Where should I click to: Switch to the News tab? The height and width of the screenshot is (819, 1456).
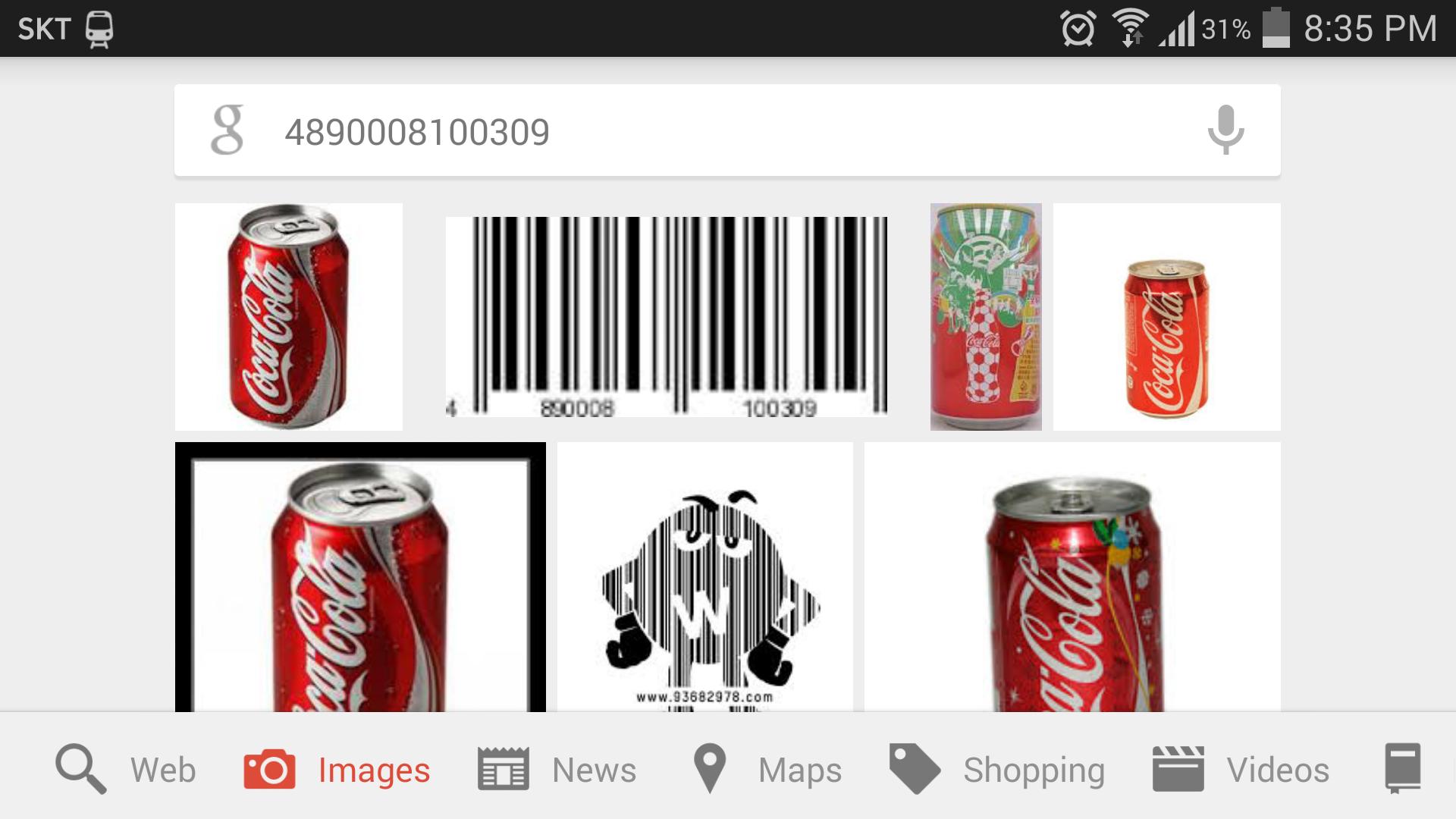557,770
